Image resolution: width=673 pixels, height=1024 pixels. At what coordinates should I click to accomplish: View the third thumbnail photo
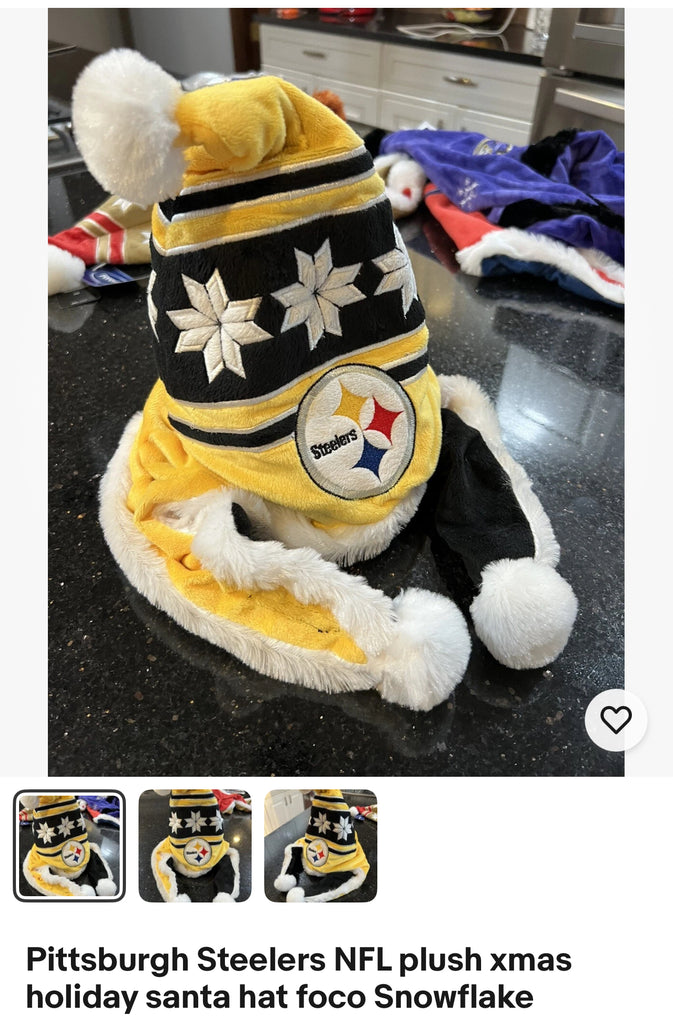tap(320, 845)
